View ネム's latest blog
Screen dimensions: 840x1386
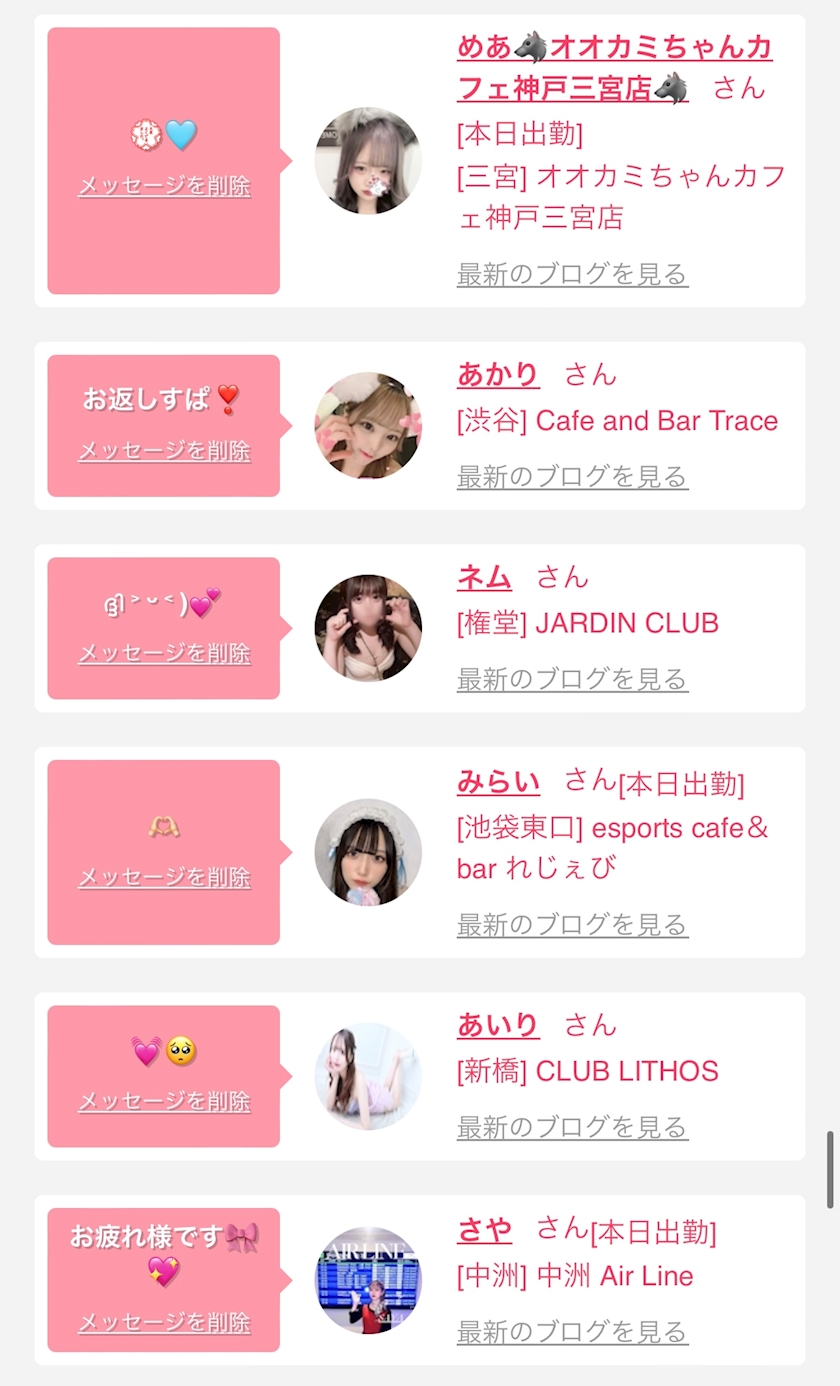click(572, 680)
